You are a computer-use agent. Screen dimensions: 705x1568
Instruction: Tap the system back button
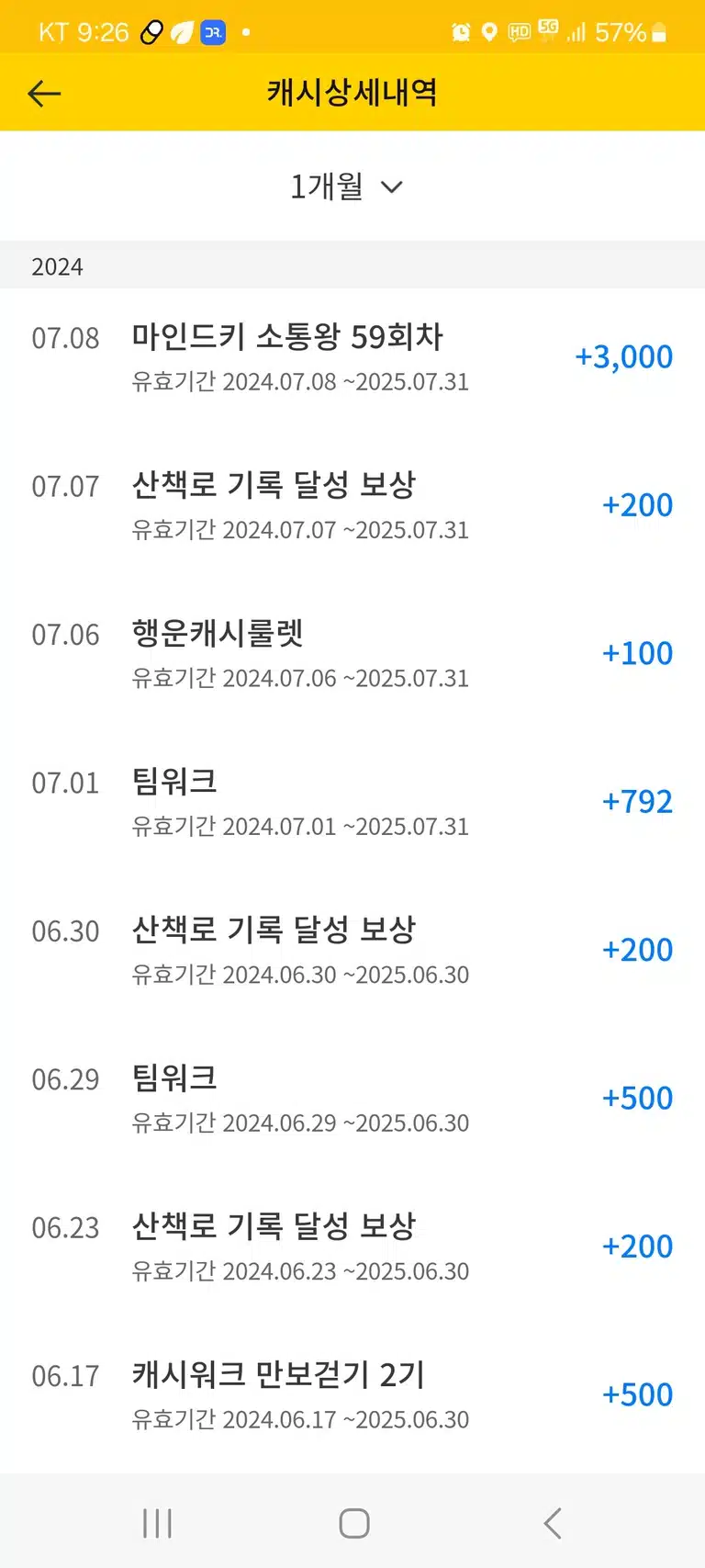point(552,1523)
